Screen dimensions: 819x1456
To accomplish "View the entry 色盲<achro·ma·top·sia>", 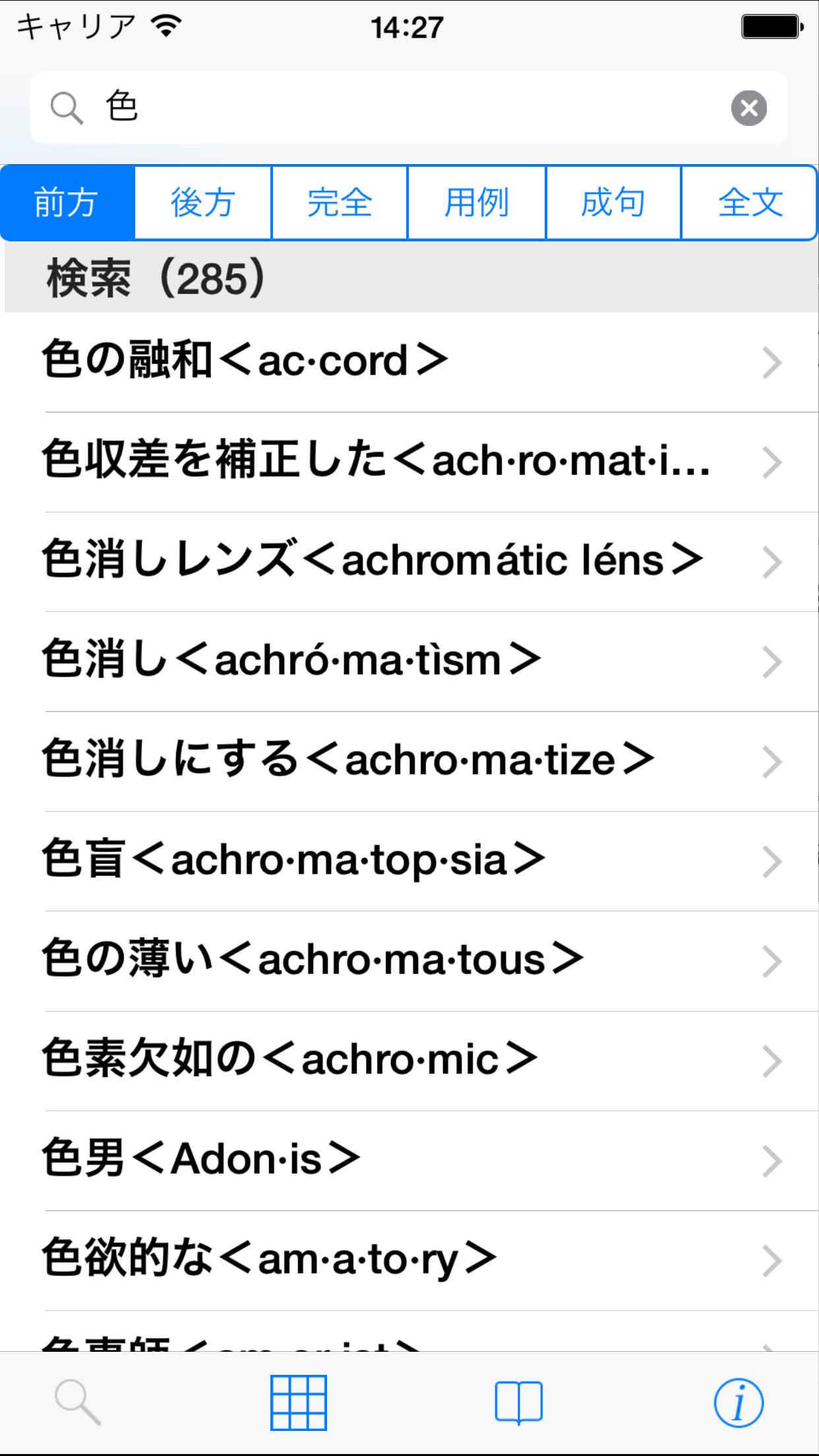I will [409, 861].
